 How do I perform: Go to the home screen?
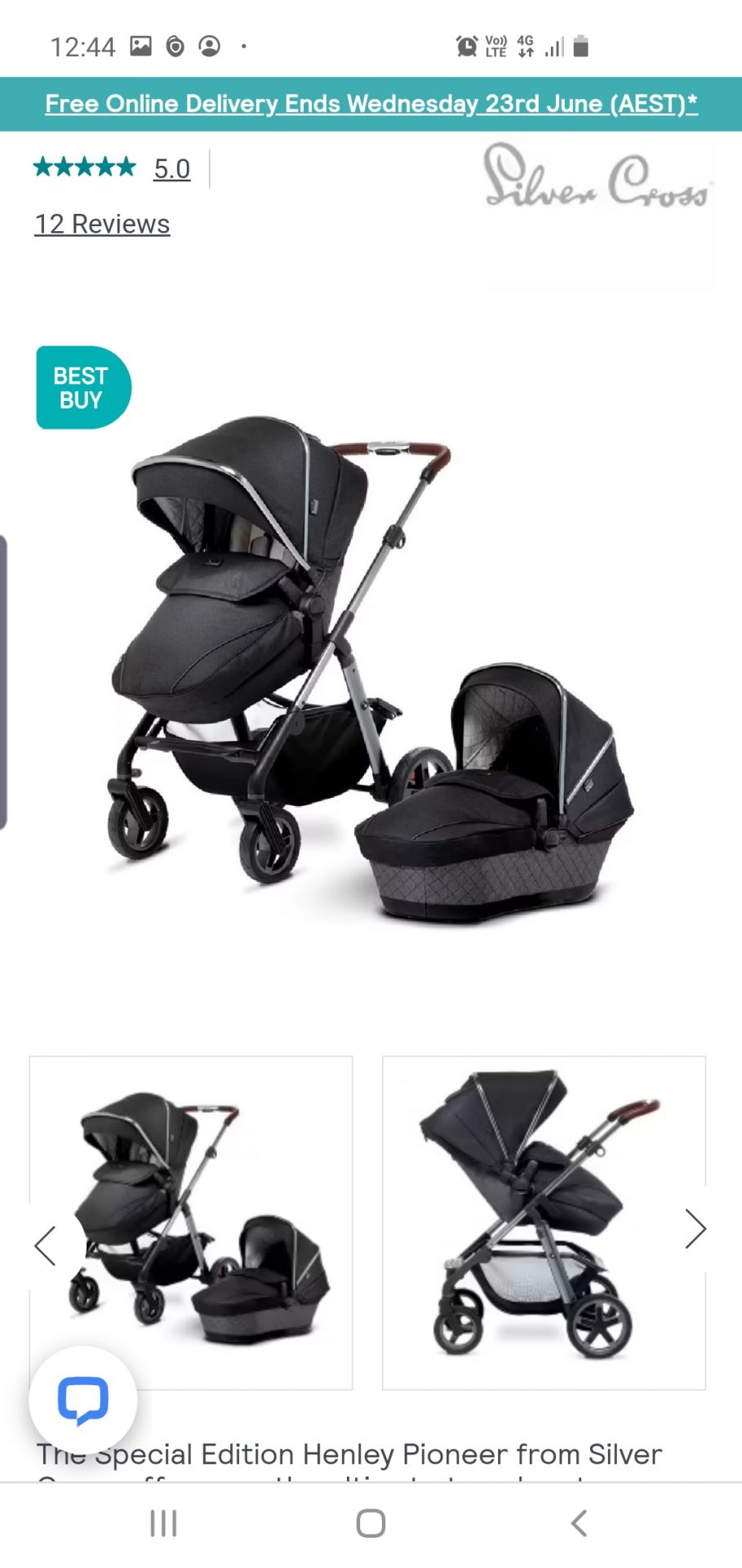pyautogui.click(x=371, y=1523)
